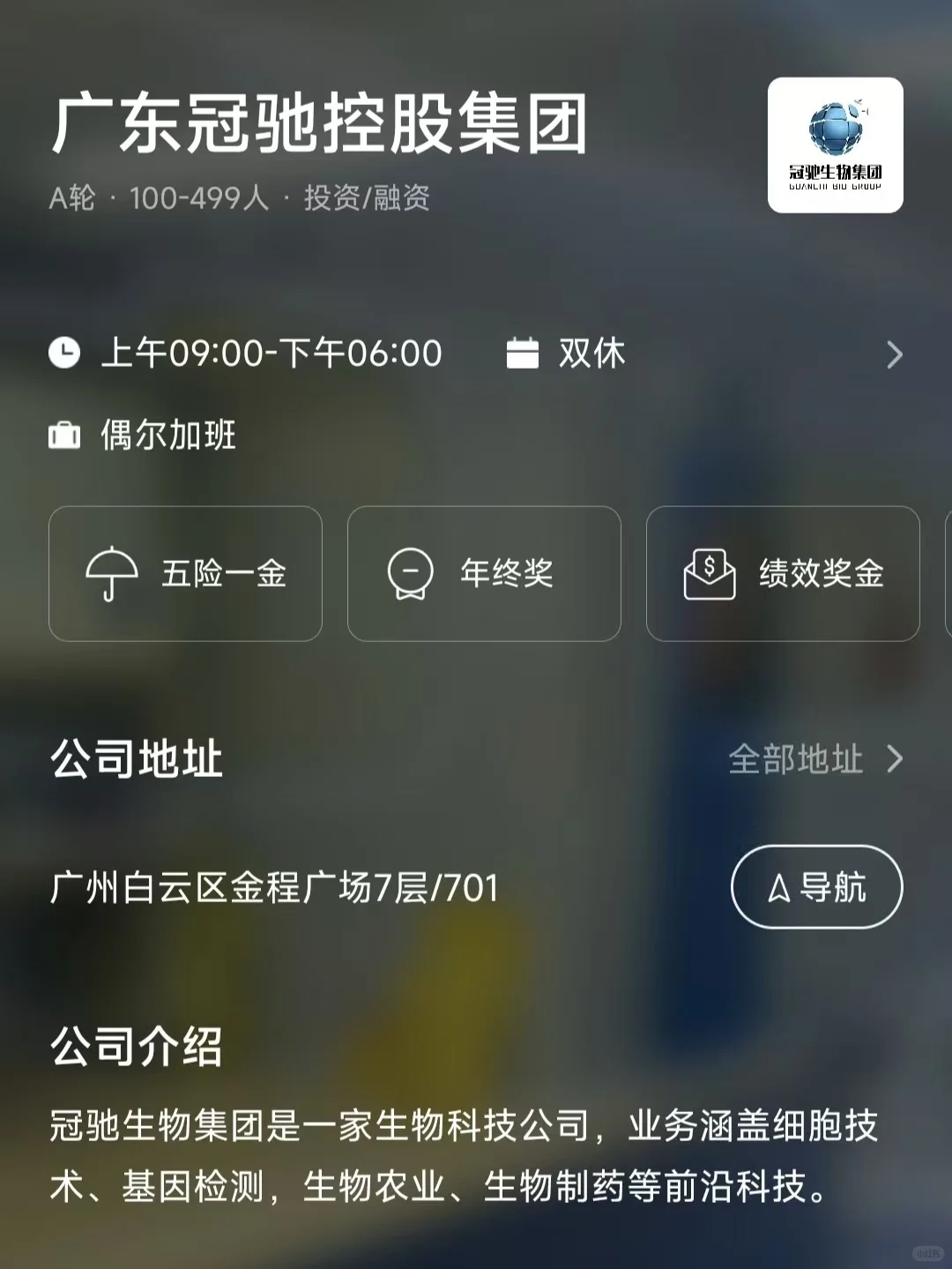Expand the working hours details chevron
This screenshot has width=952, height=1269.
894,355
